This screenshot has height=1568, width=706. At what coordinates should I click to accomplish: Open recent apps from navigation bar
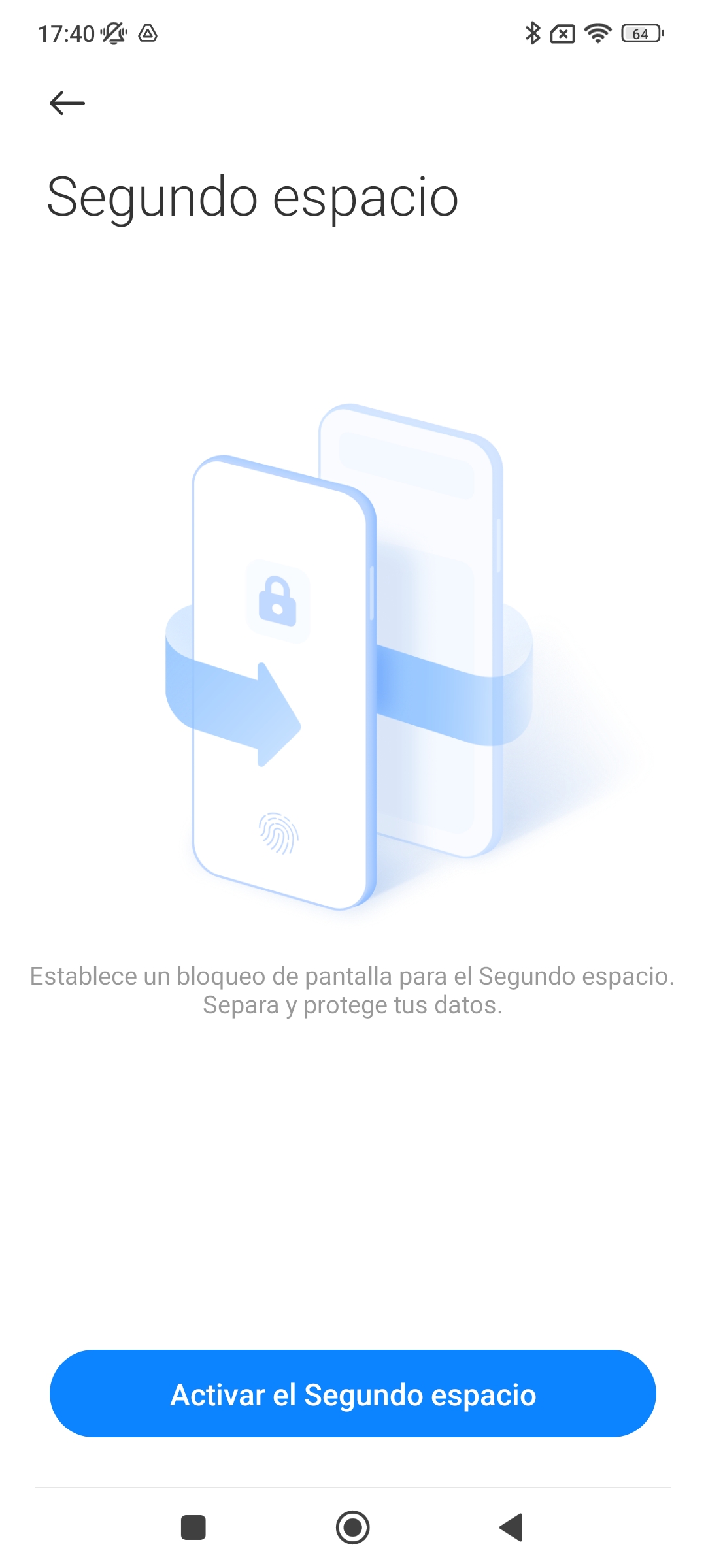[x=193, y=1527]
